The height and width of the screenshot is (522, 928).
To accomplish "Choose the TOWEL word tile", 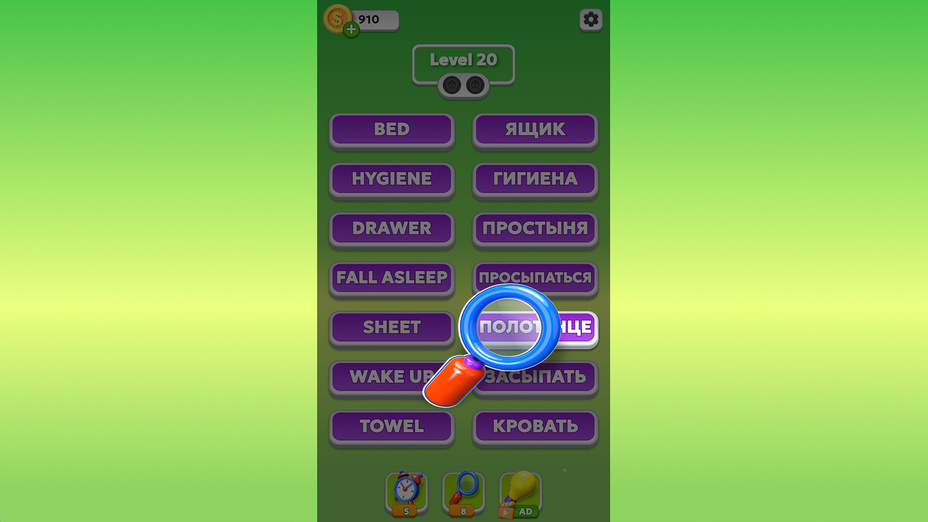I will 391,426.
